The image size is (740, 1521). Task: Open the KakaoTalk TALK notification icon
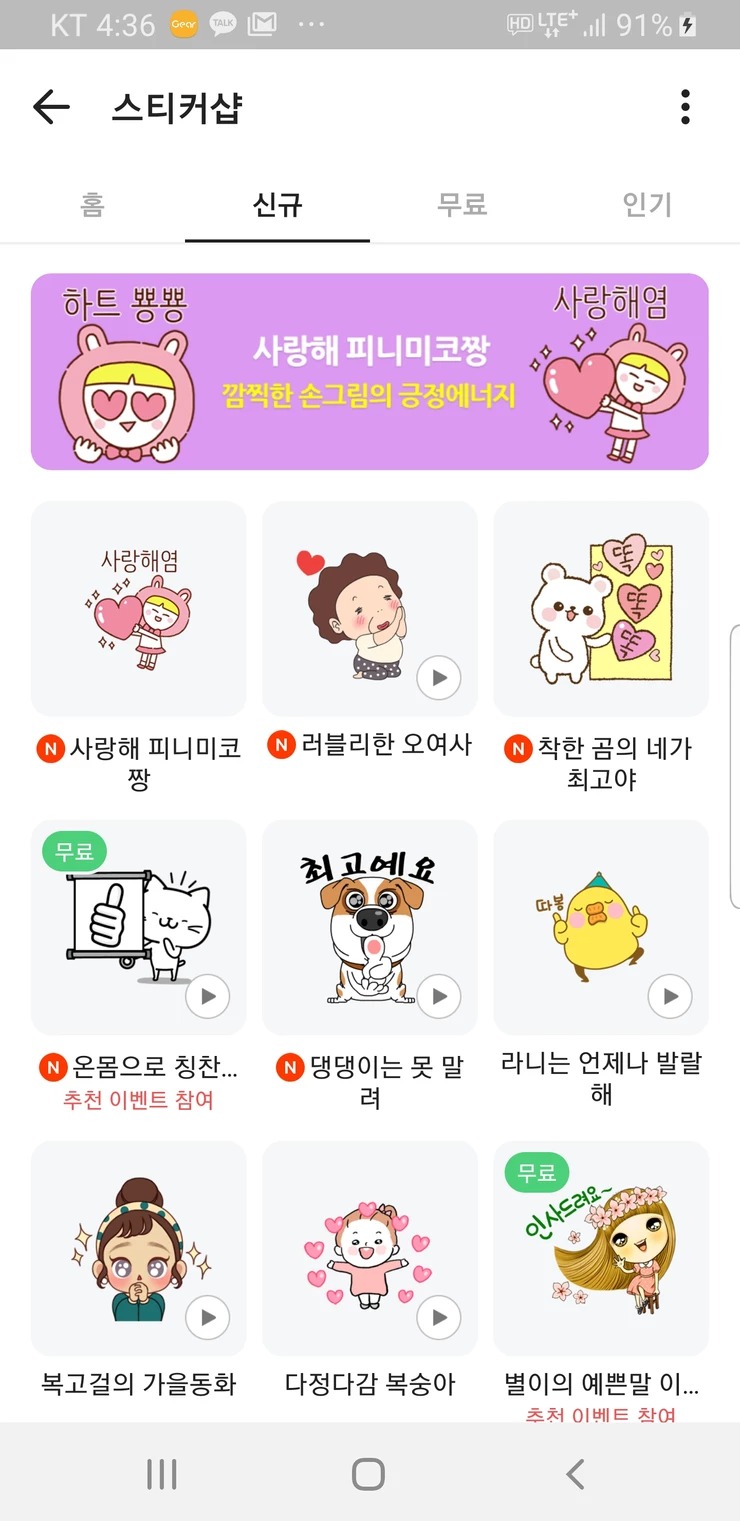222,22
